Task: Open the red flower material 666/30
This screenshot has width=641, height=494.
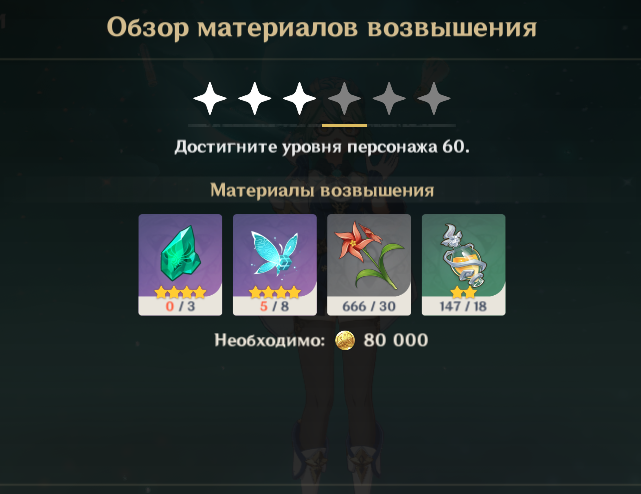Action: pos(369,262)
